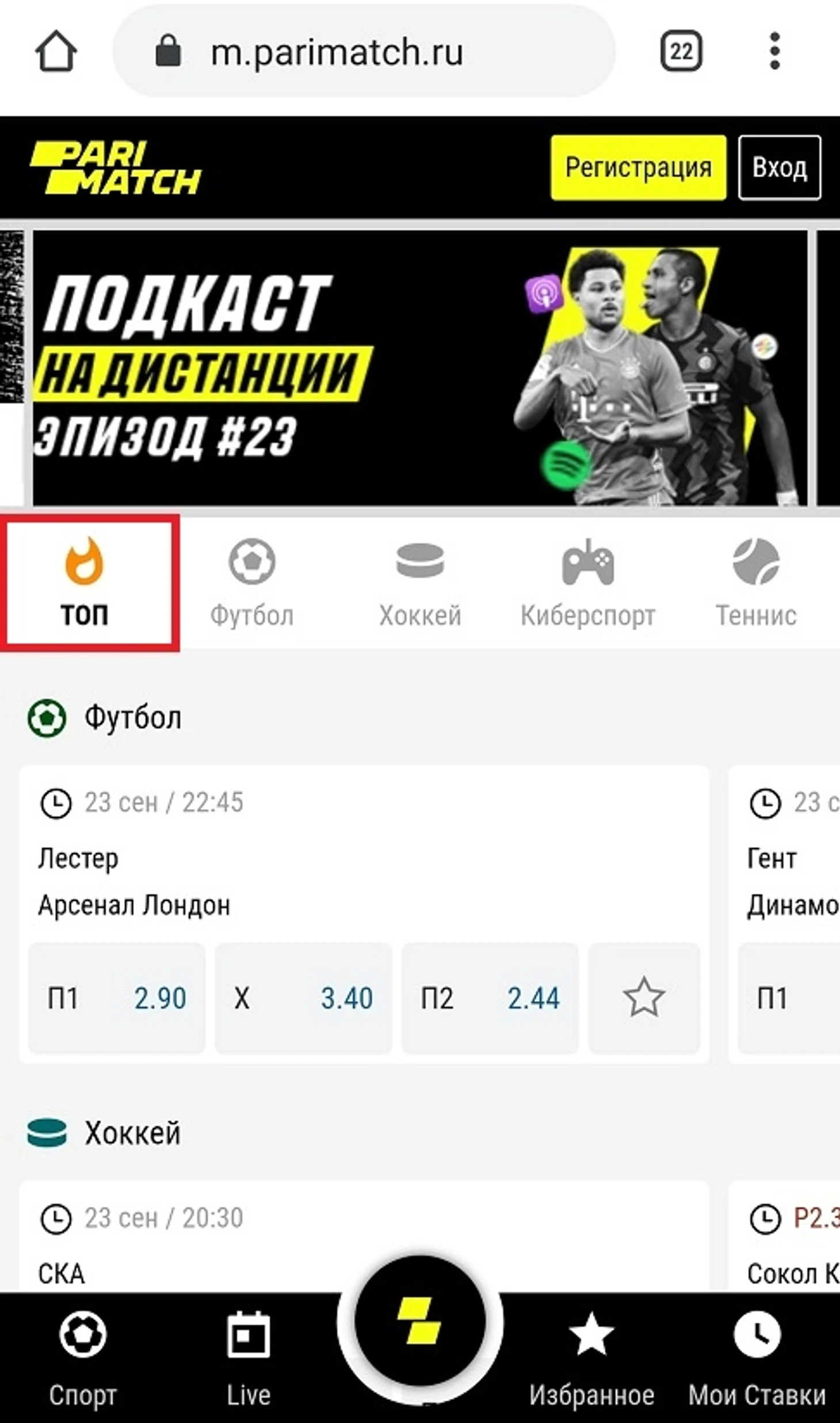This screenshot has width=840, height=1423.
Task: Switch to the Хоккей category tab
Action: coord(420,582)
